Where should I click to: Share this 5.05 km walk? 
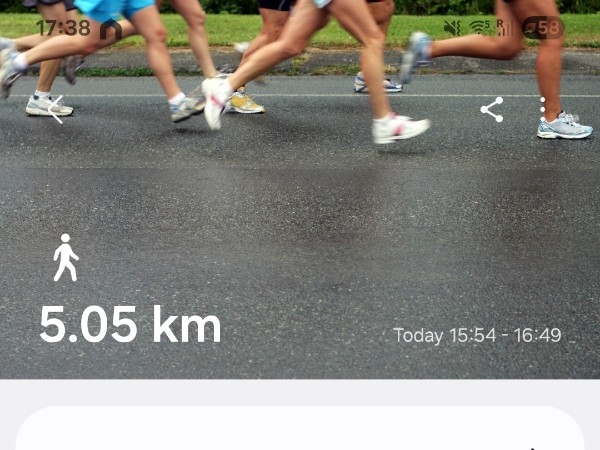pos(491,110)
